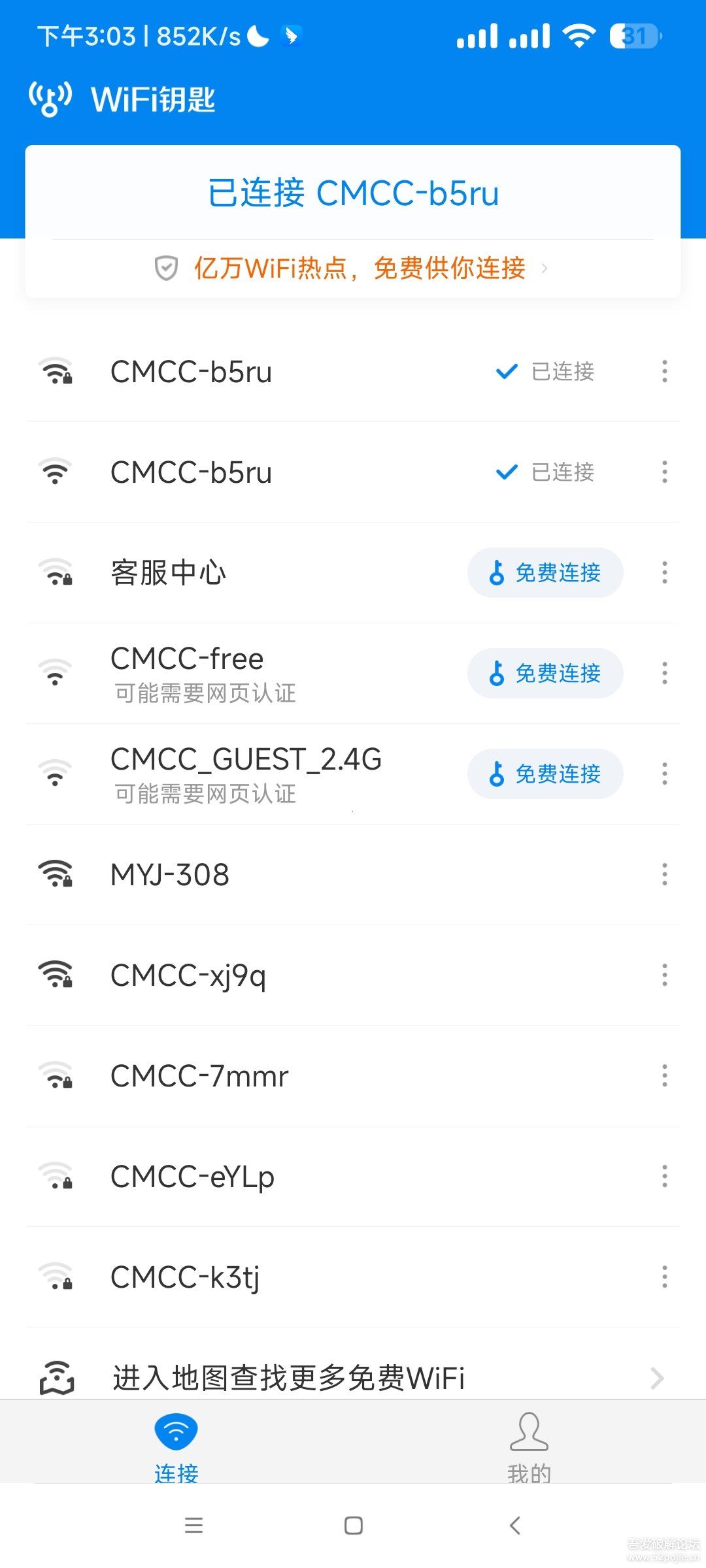Tap 免费连接 for CMCC_GUEST_2.4G
The image size is (706, 1568).
[x=545, y=774]
